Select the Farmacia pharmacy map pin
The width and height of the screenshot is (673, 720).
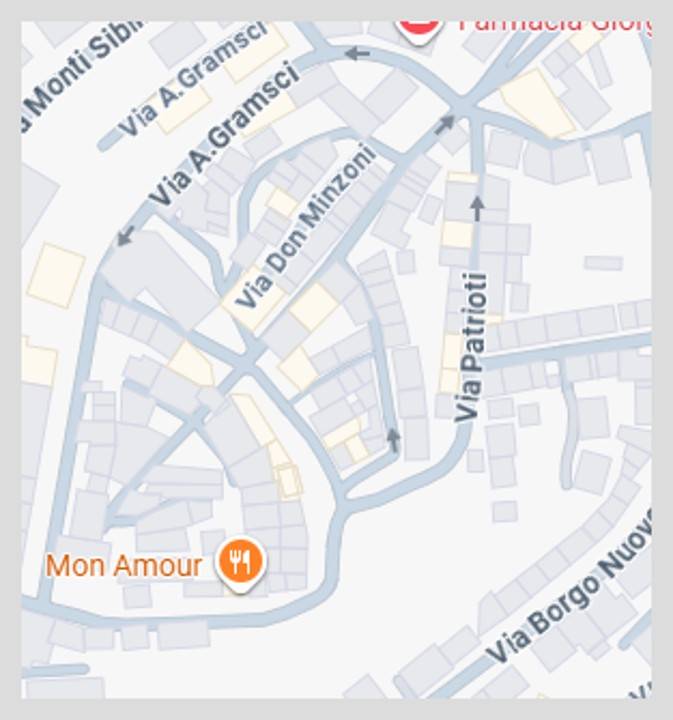pyautogui.click(x=420, y=26)
